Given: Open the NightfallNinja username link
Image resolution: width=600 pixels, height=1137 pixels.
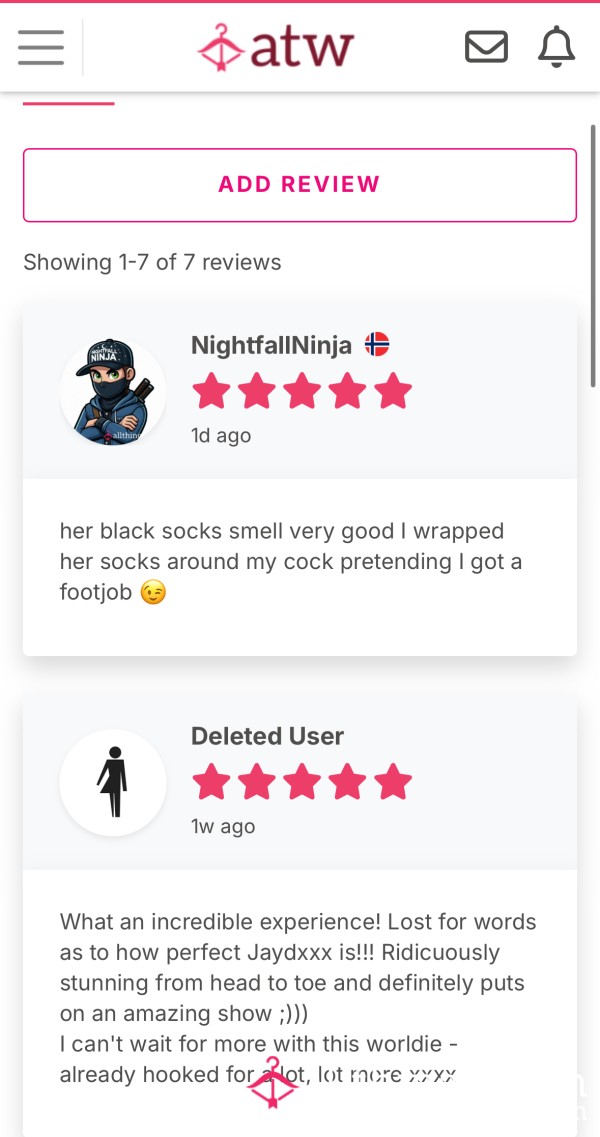Looking at the screenshot, I should click(271, 345).
